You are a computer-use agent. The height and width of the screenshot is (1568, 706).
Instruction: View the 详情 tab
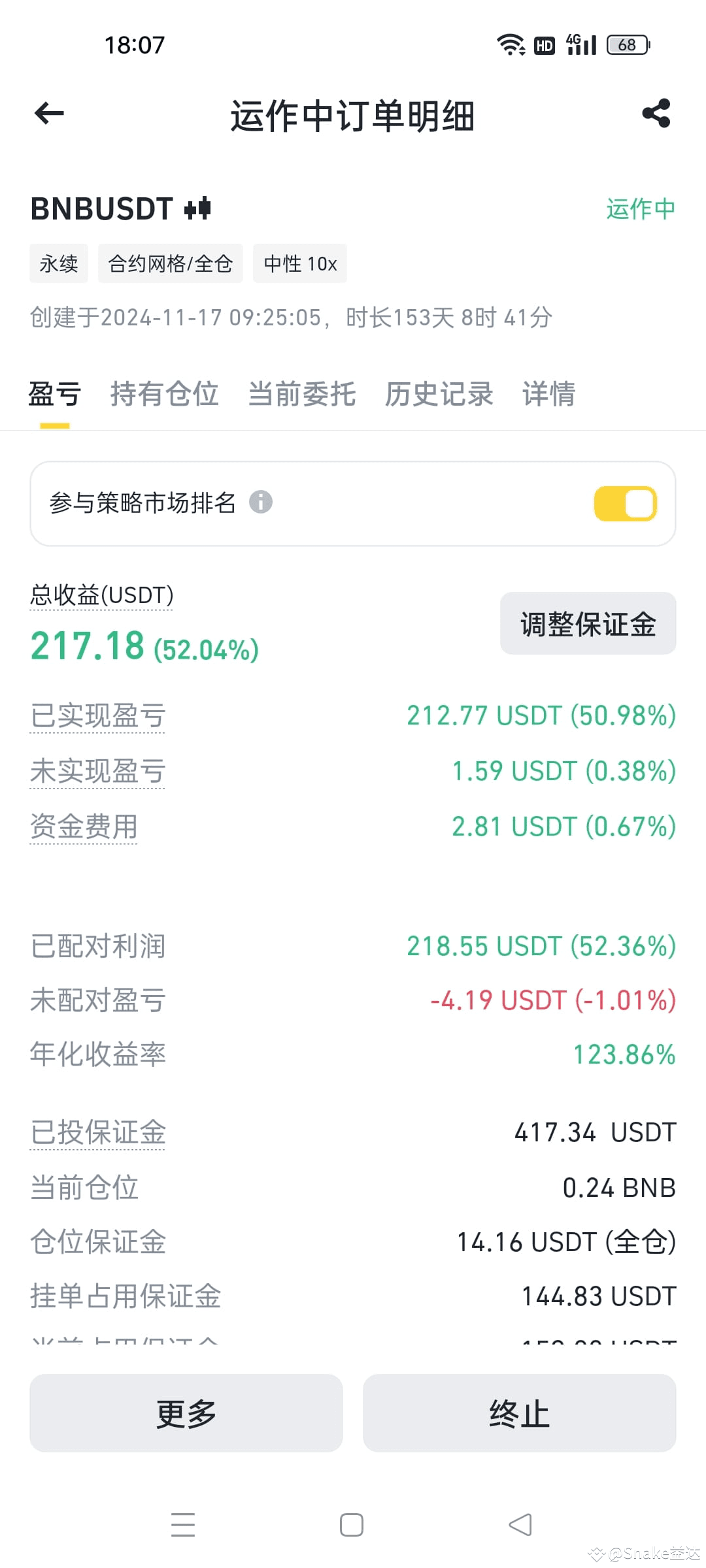(548, 394)
